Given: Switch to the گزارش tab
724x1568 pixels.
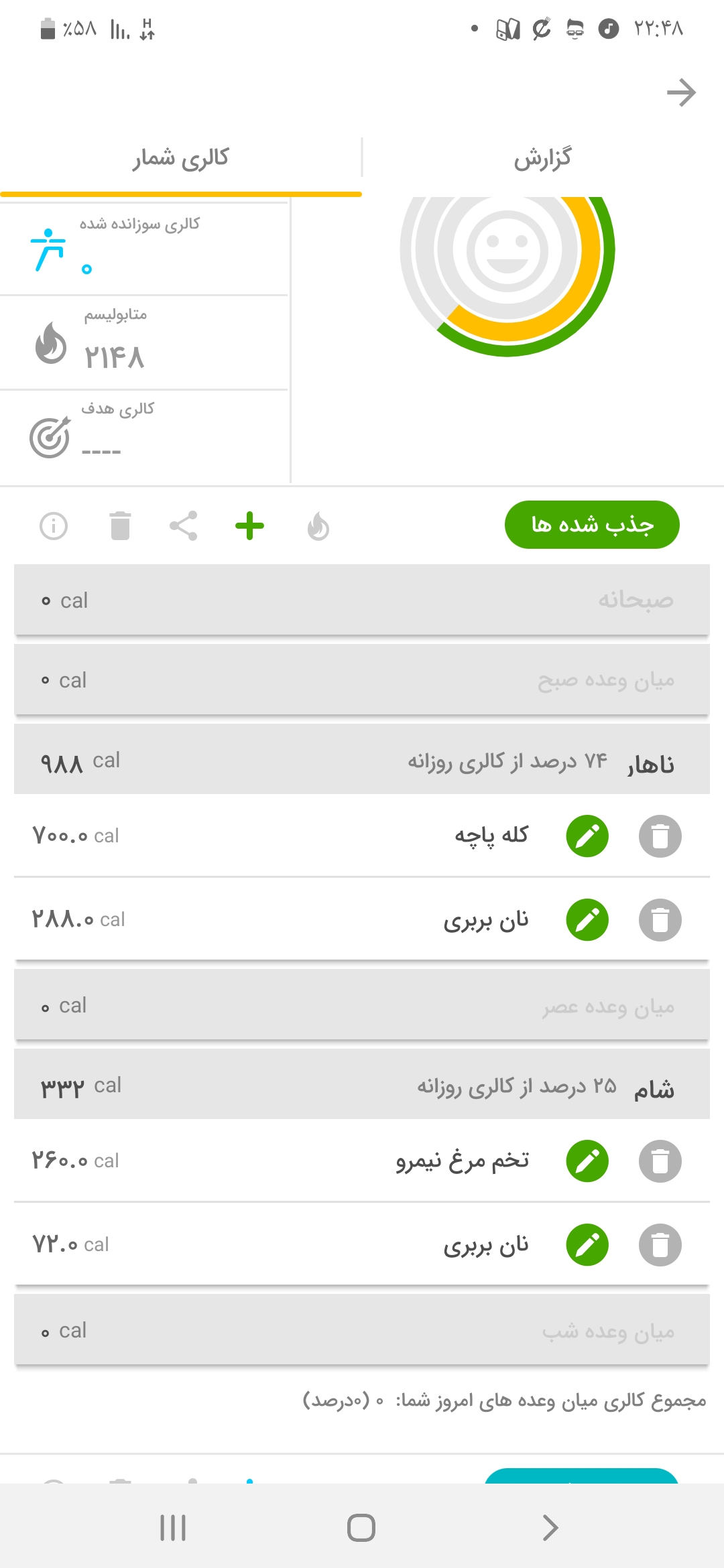Looking at the screenshot, I should click(x=542, y=158).
